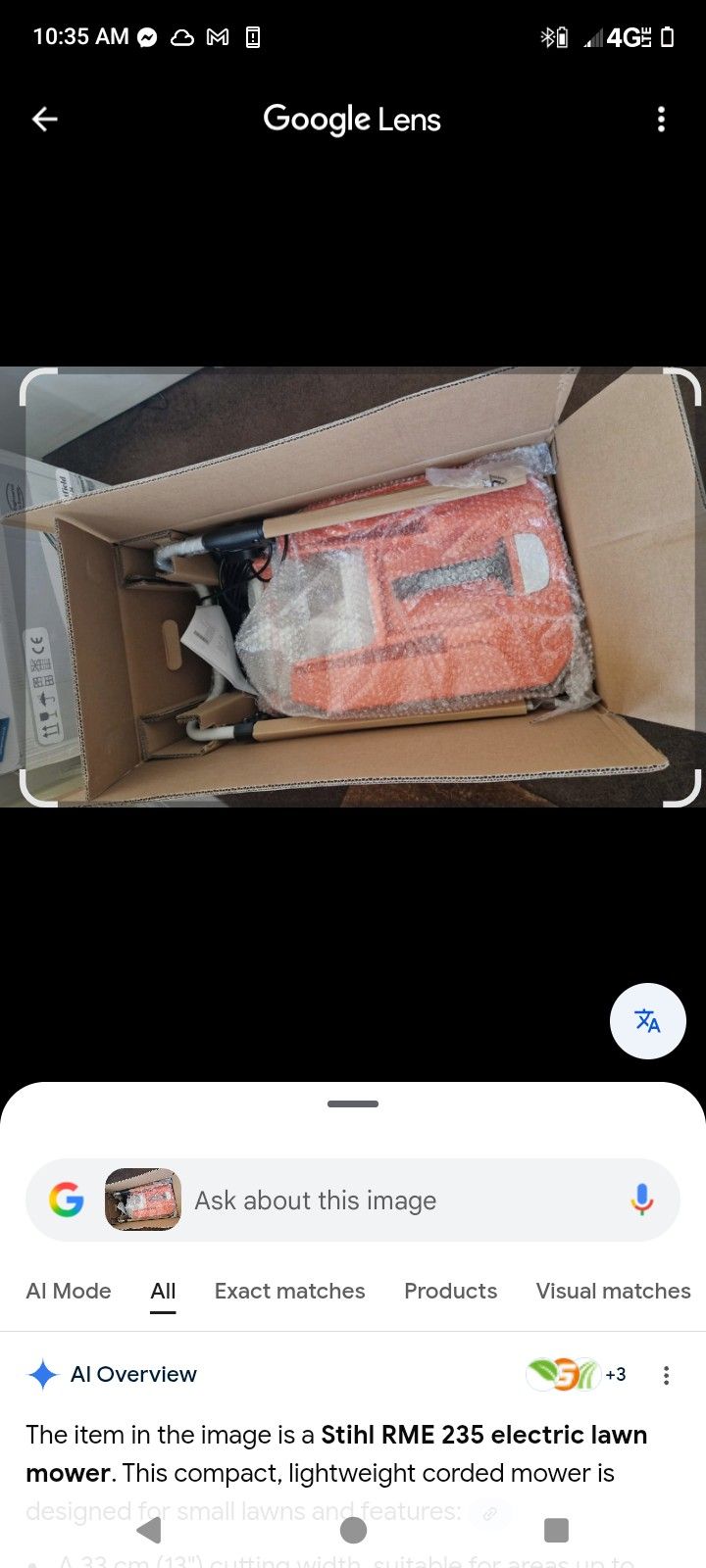
Task: Open recent apps from navigation bar
Action: 556,1530
